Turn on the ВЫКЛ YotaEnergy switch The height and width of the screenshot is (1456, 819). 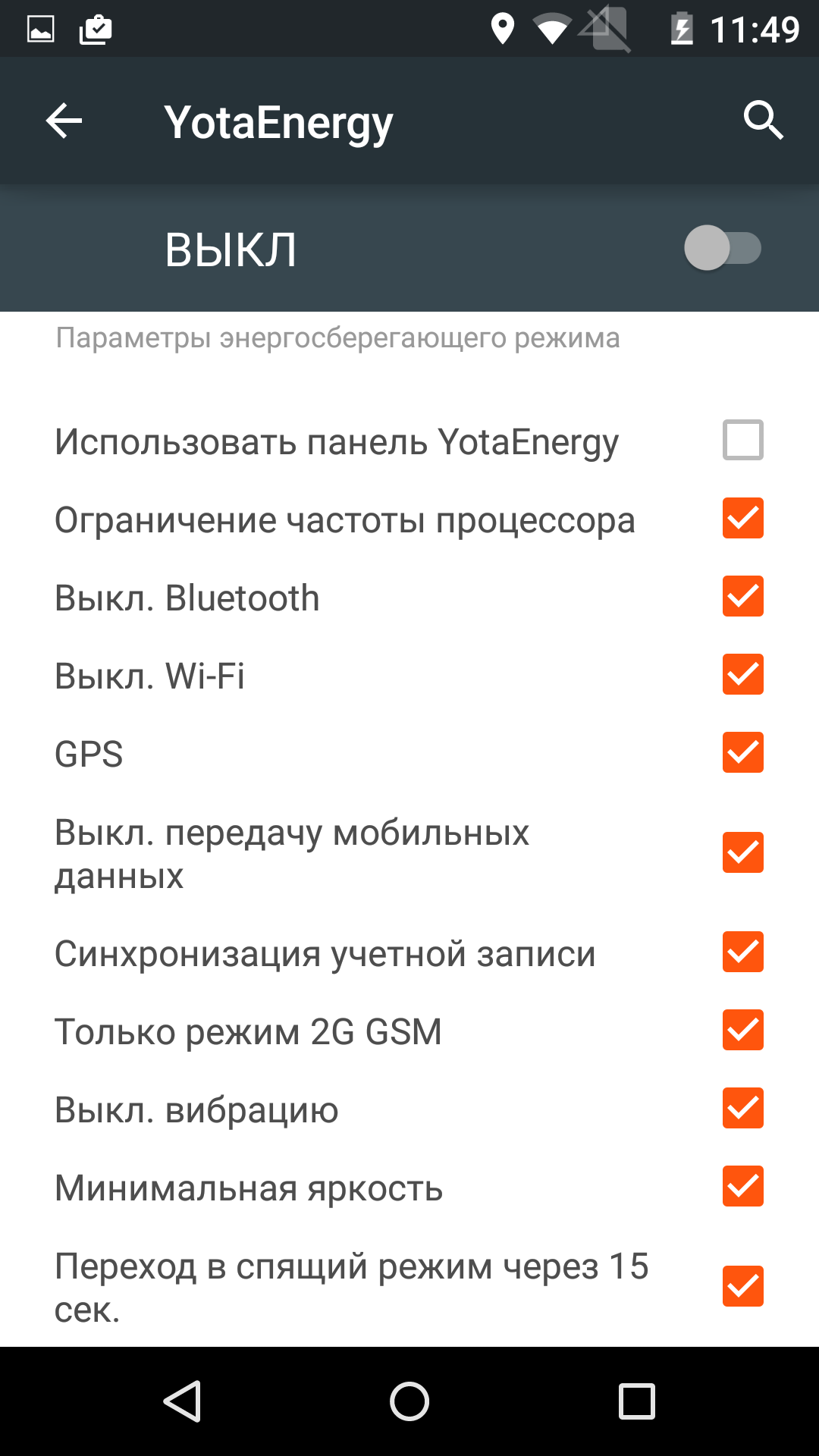click(x=723, y=248)
